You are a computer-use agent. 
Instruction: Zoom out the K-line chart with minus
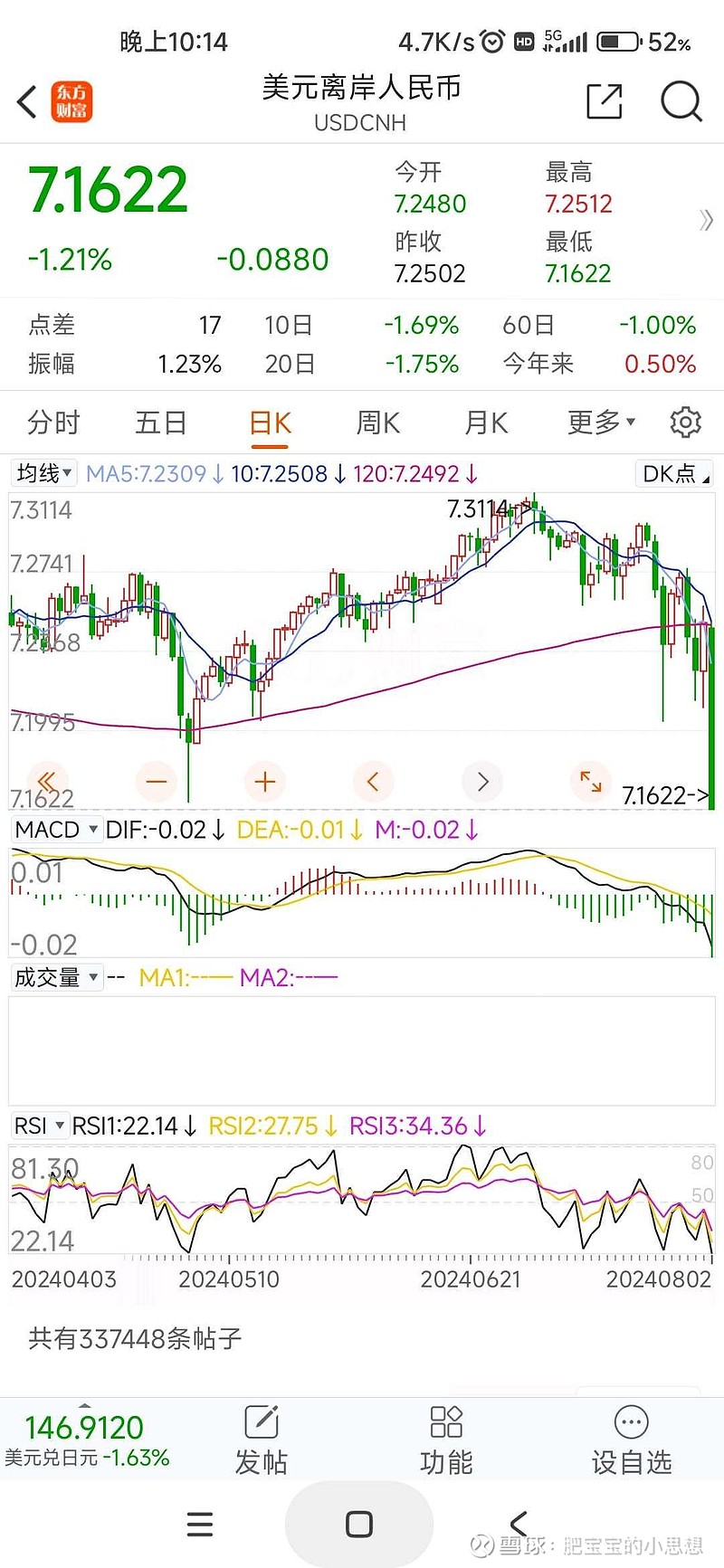[x=157, y=781]
